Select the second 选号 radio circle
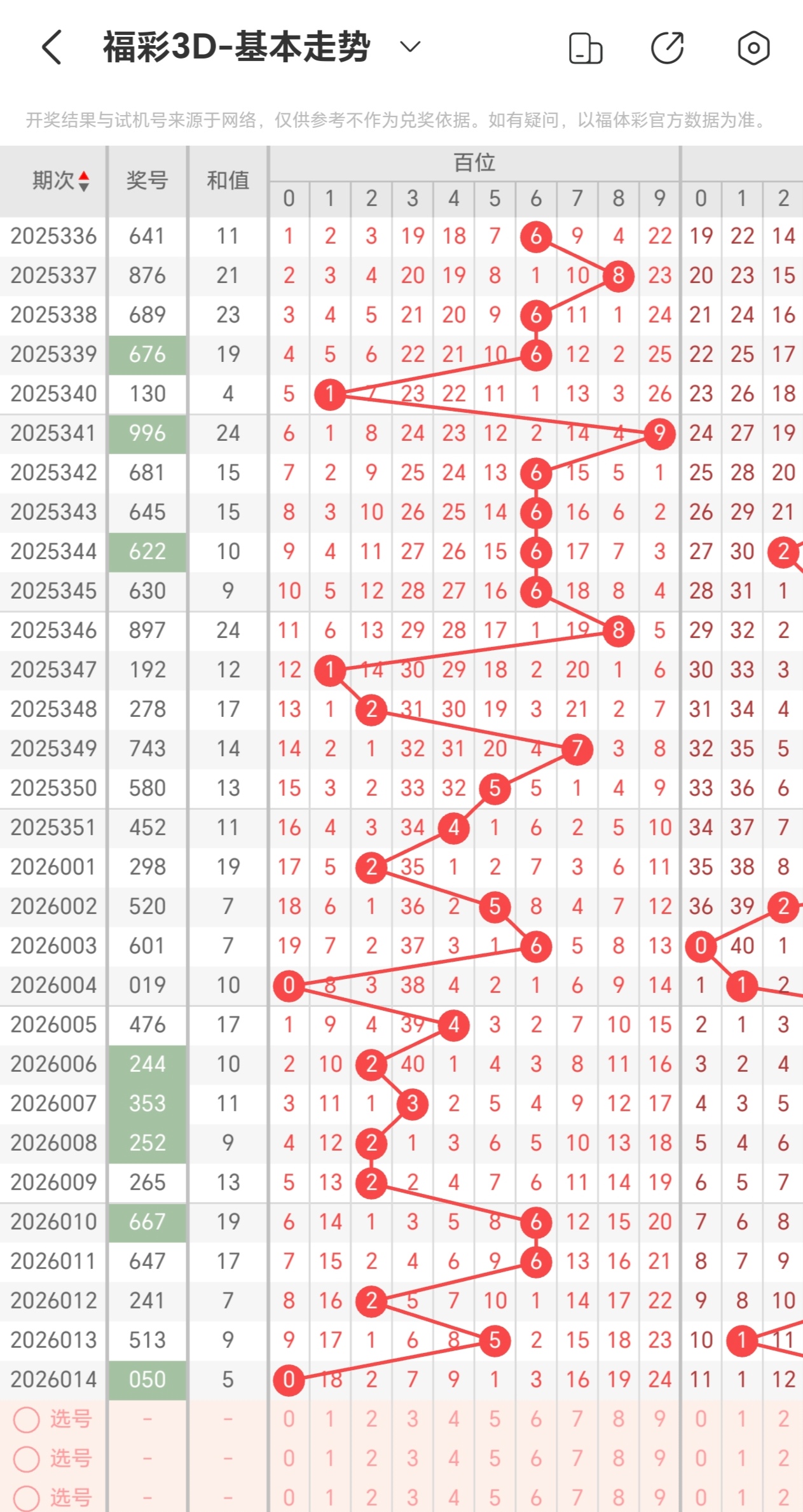The height and width of the screenshot is (1512, 803). pos(27,1458)
